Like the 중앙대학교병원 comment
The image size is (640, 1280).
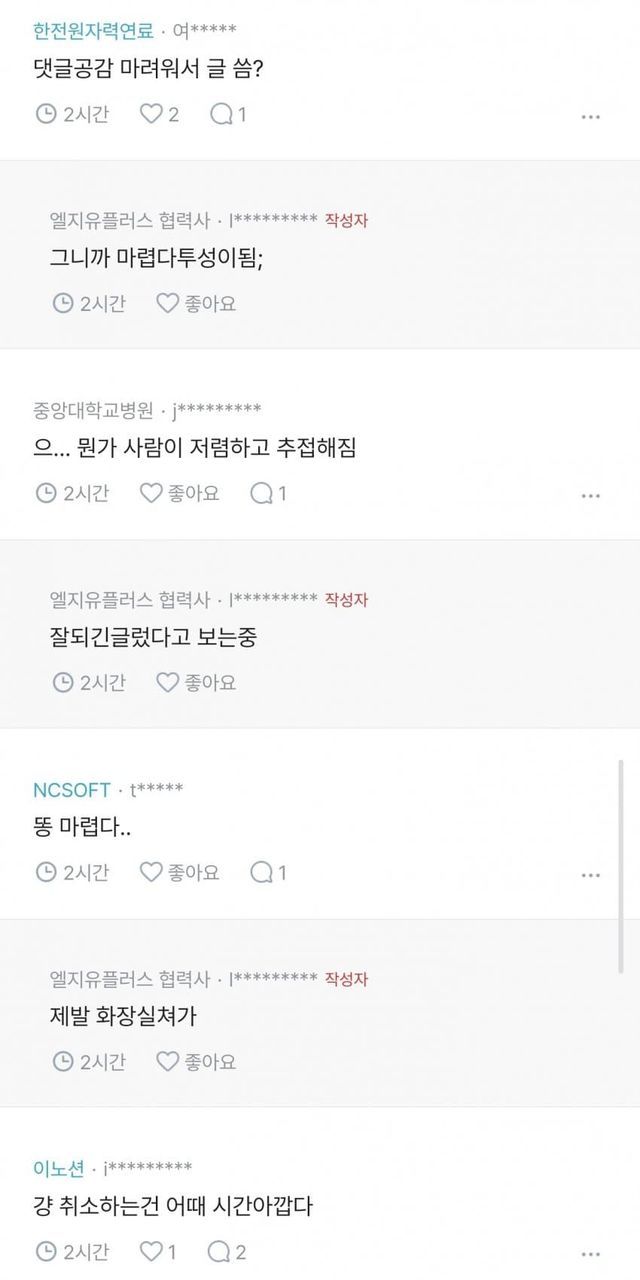tap(179, 493)
